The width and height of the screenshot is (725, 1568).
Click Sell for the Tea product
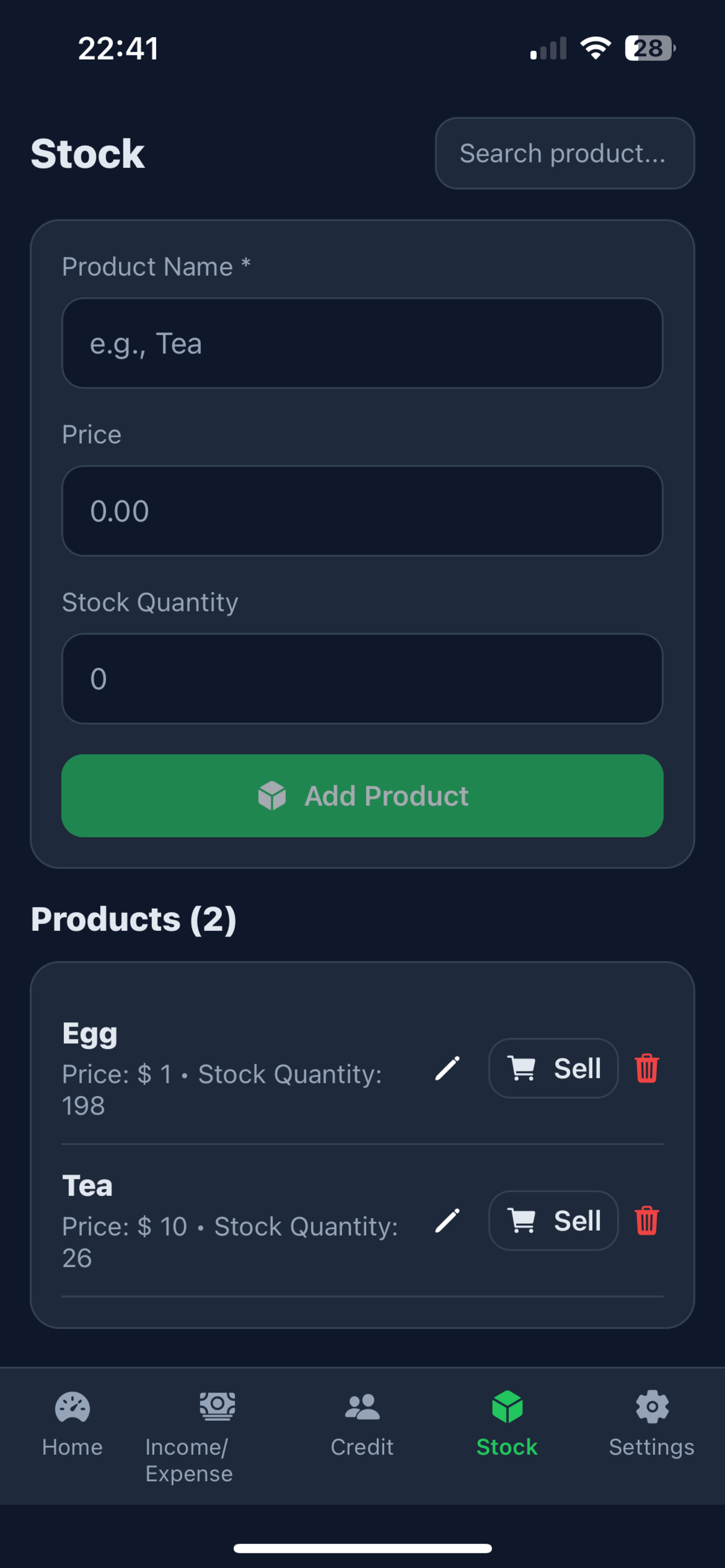[553, 1220]
